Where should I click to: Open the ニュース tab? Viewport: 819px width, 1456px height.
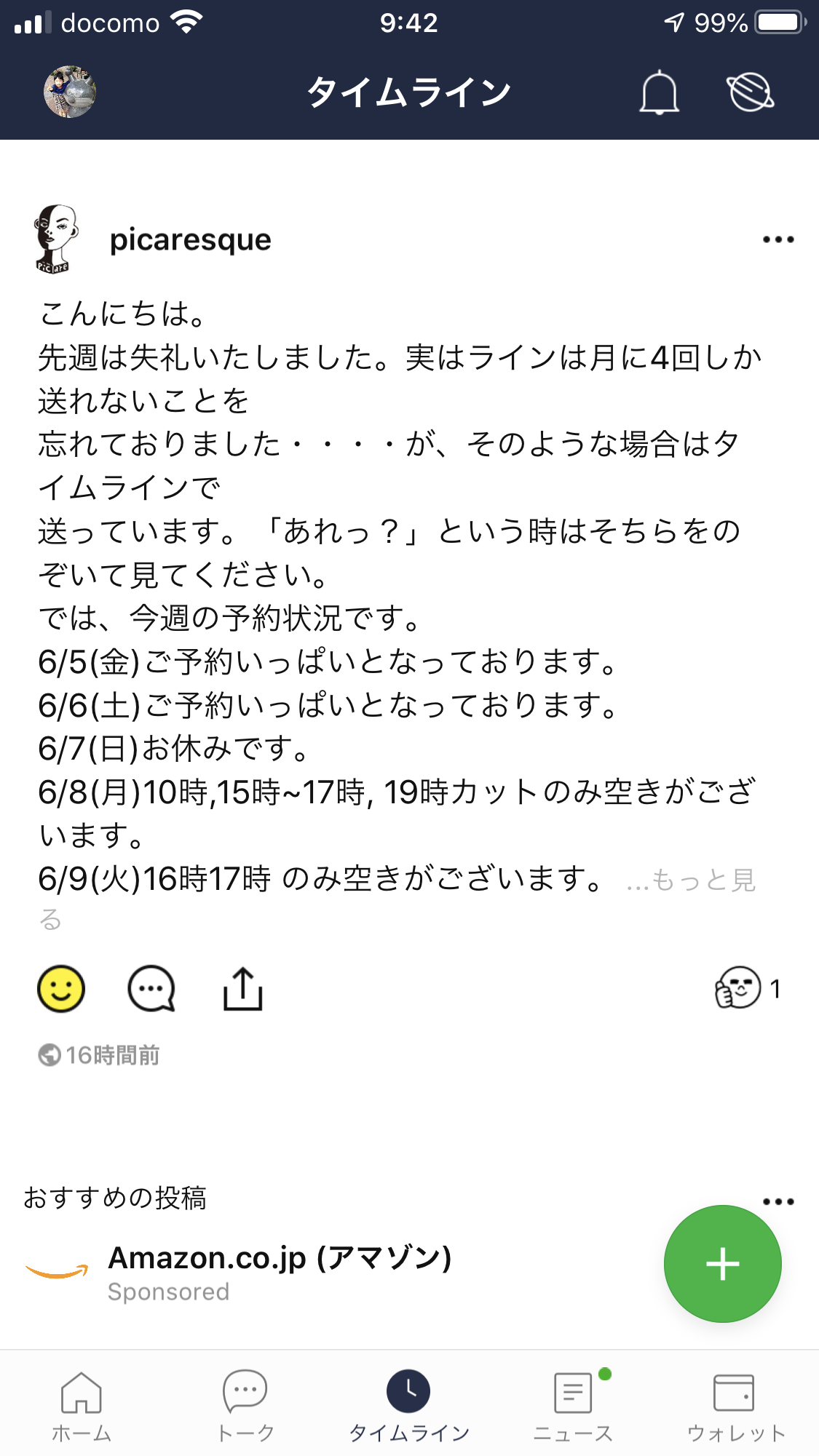[573, 1406]
